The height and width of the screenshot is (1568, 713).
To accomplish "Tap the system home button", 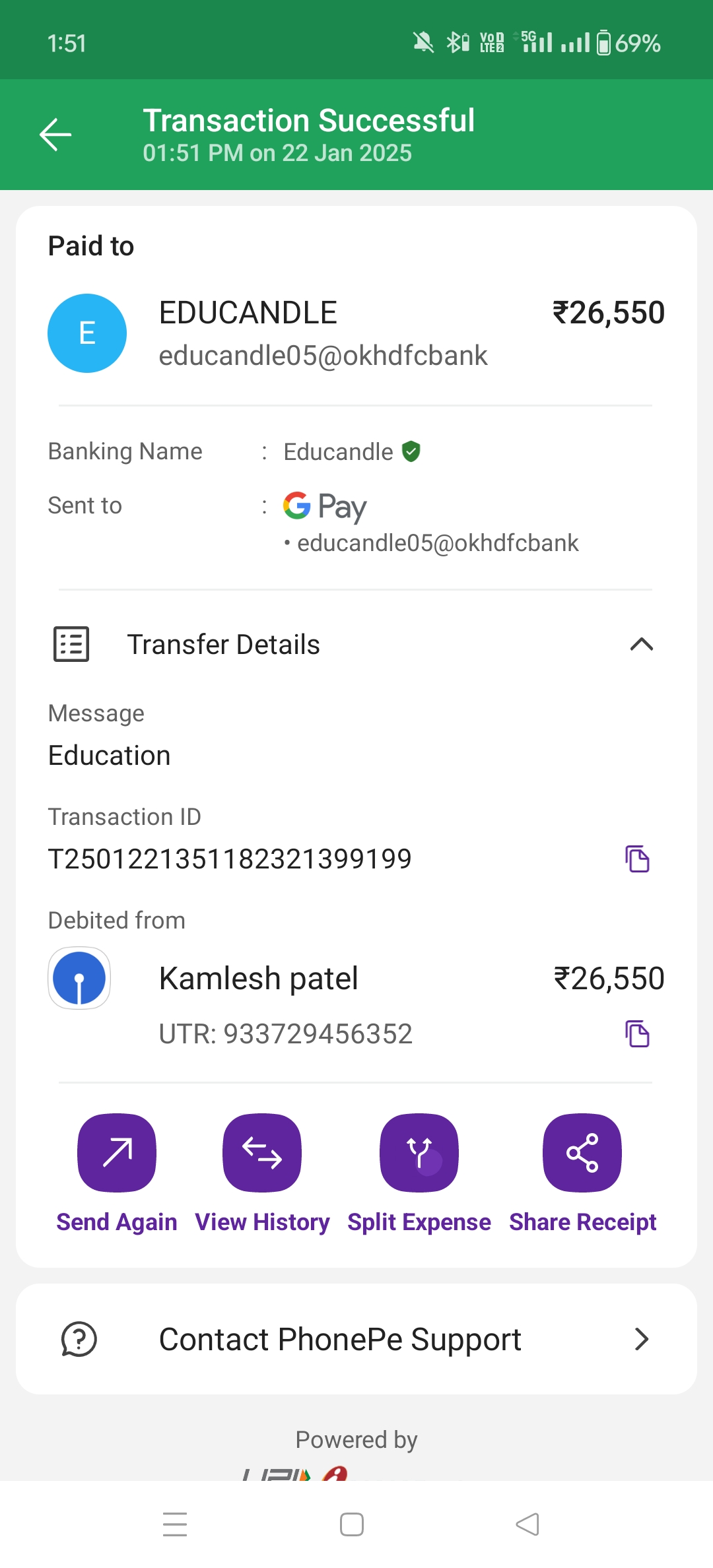I will coord(352,1524).
